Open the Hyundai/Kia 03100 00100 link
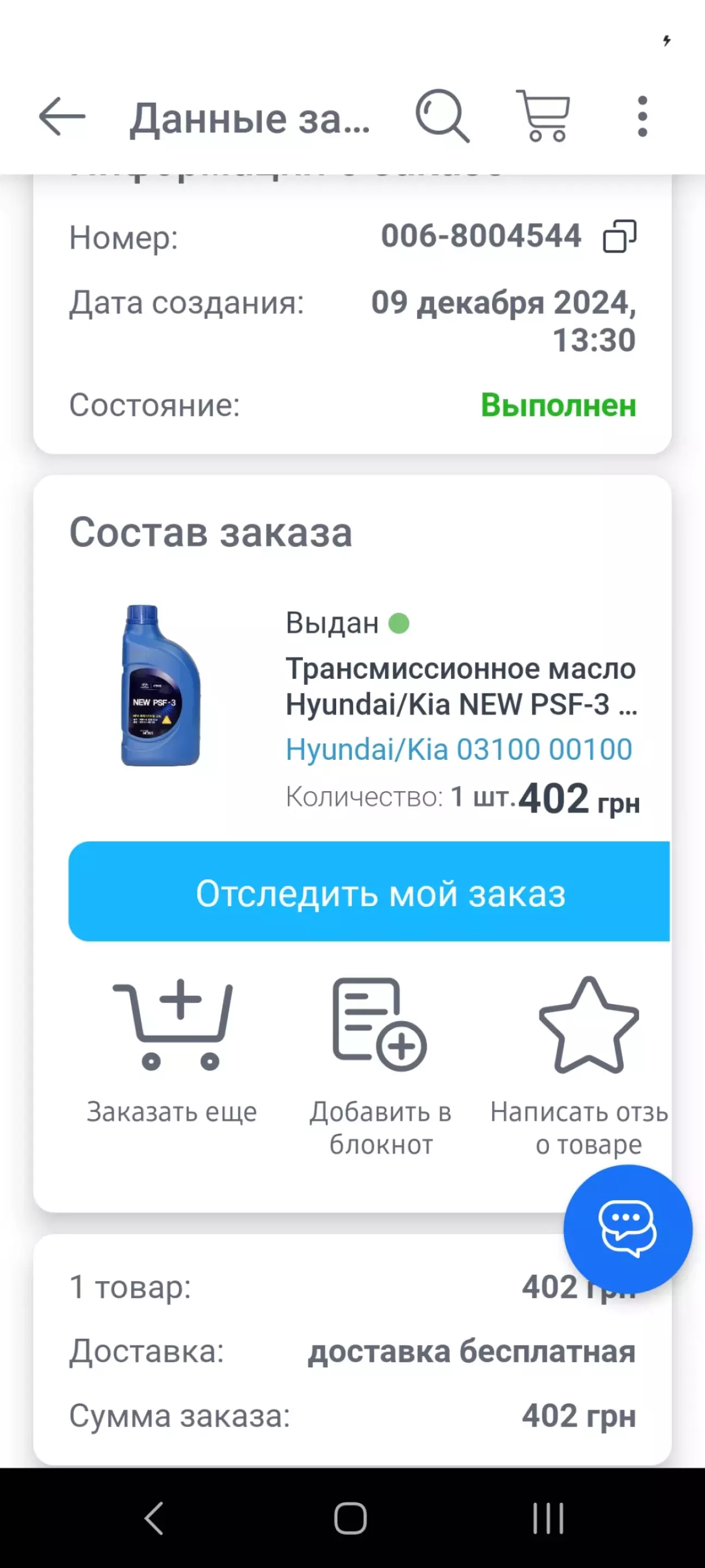 click(459, 749)
